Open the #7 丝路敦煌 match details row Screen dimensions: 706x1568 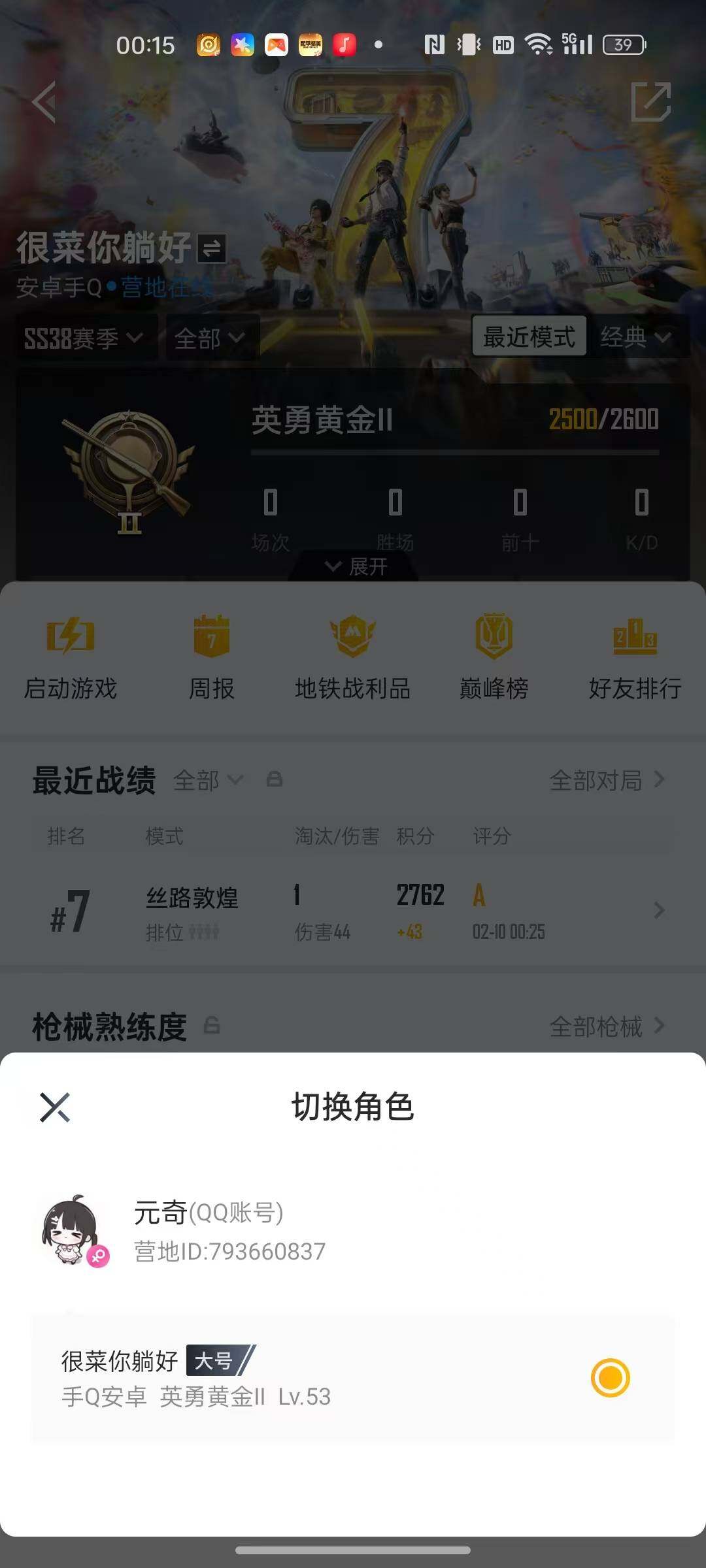pyautogui.click(x=353, y=911)
